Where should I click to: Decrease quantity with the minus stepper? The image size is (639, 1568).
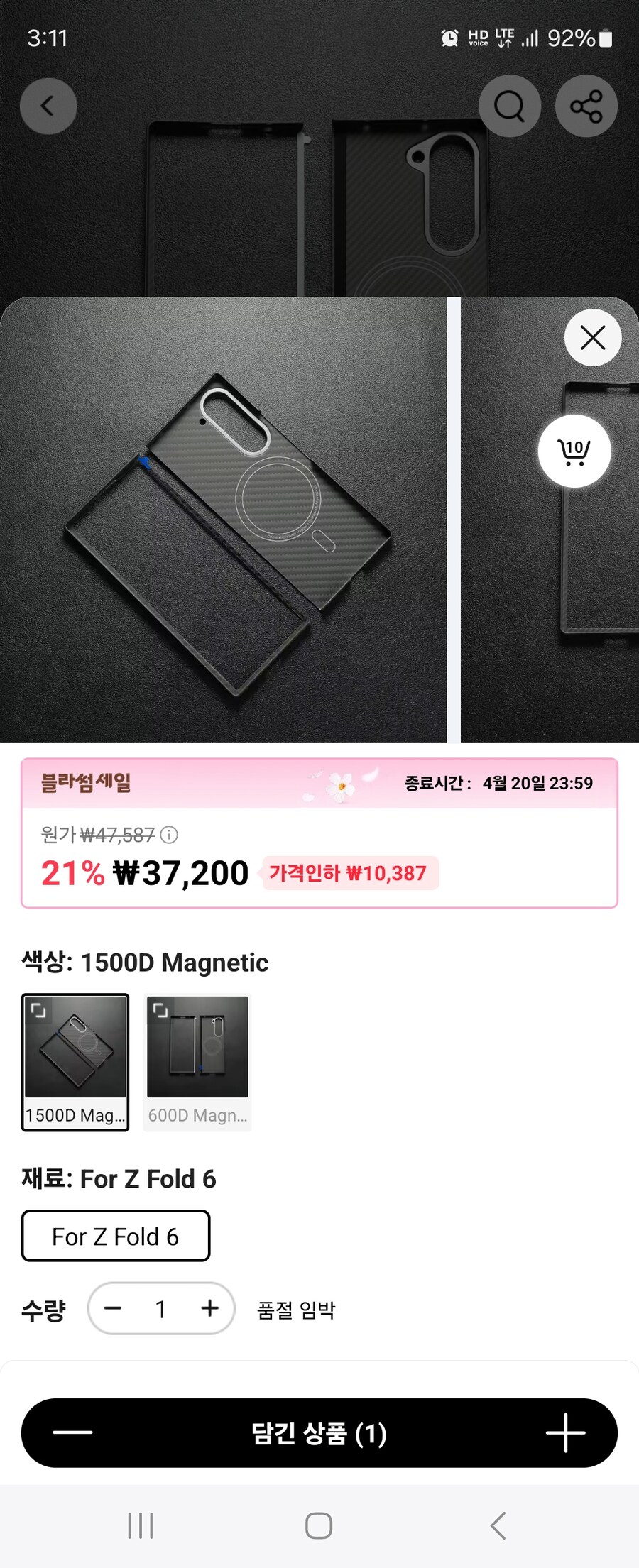click(x=114, y=1307)
